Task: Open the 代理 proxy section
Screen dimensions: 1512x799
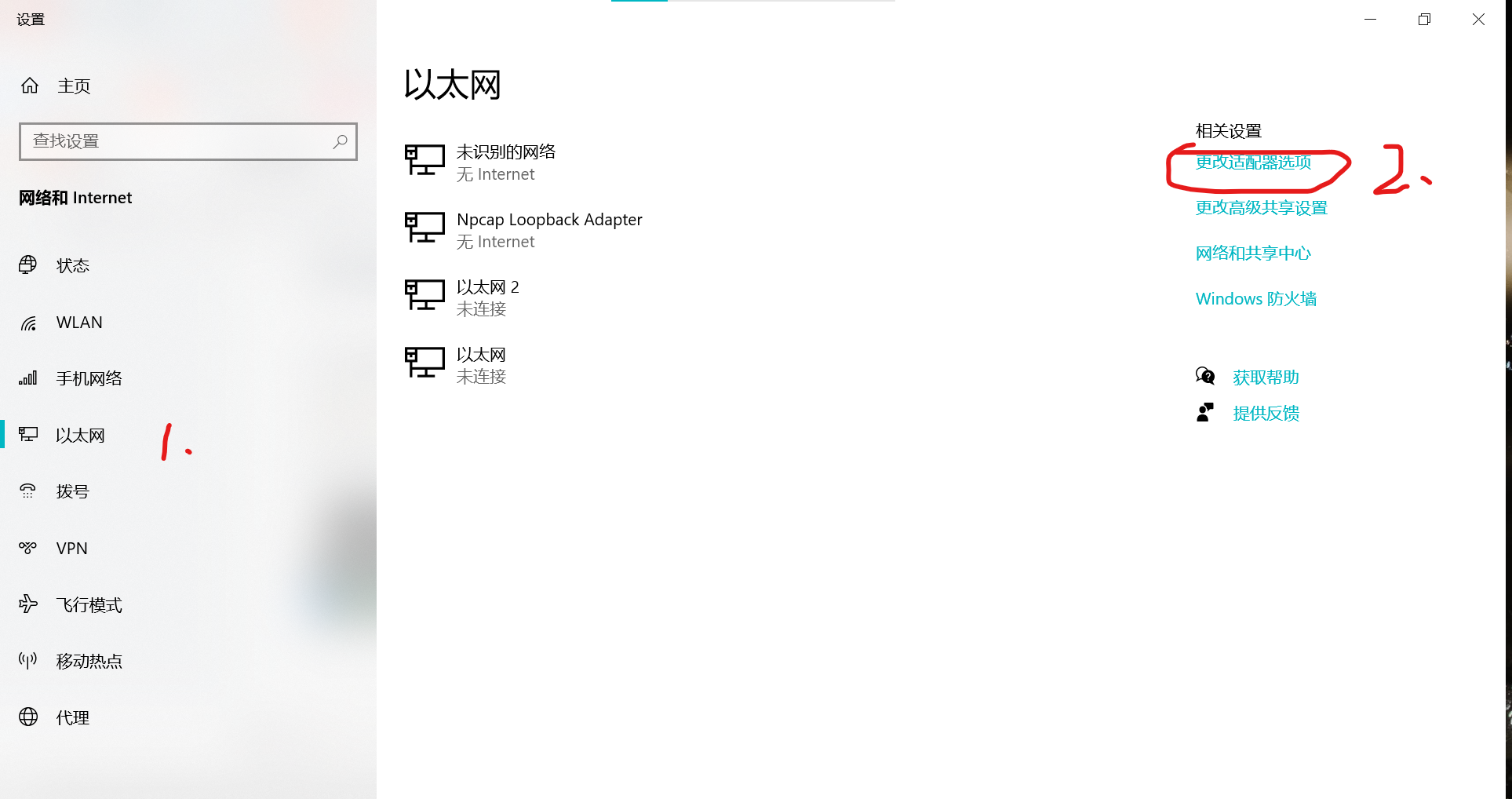Action: click(72, 718)
